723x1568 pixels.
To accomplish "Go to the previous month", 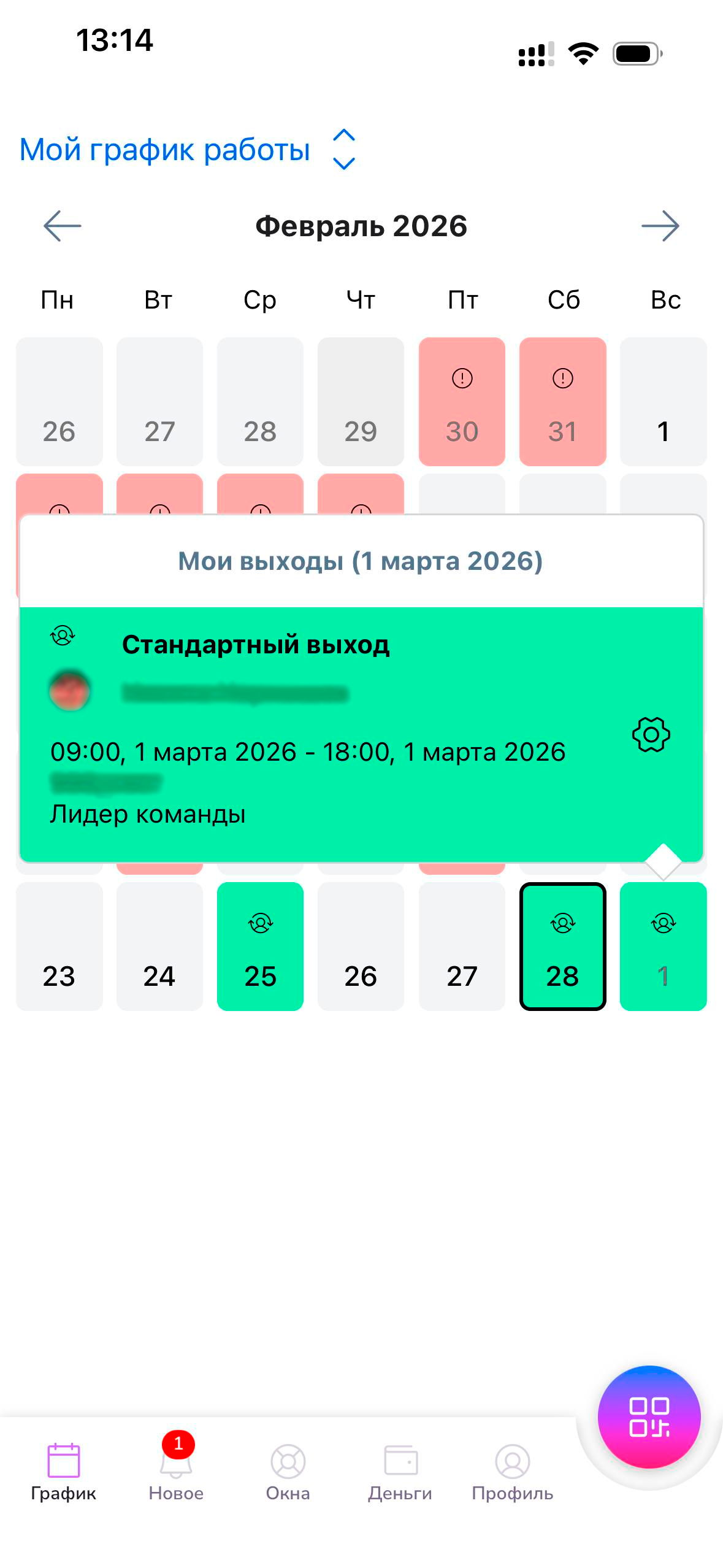I will [63, 226].
